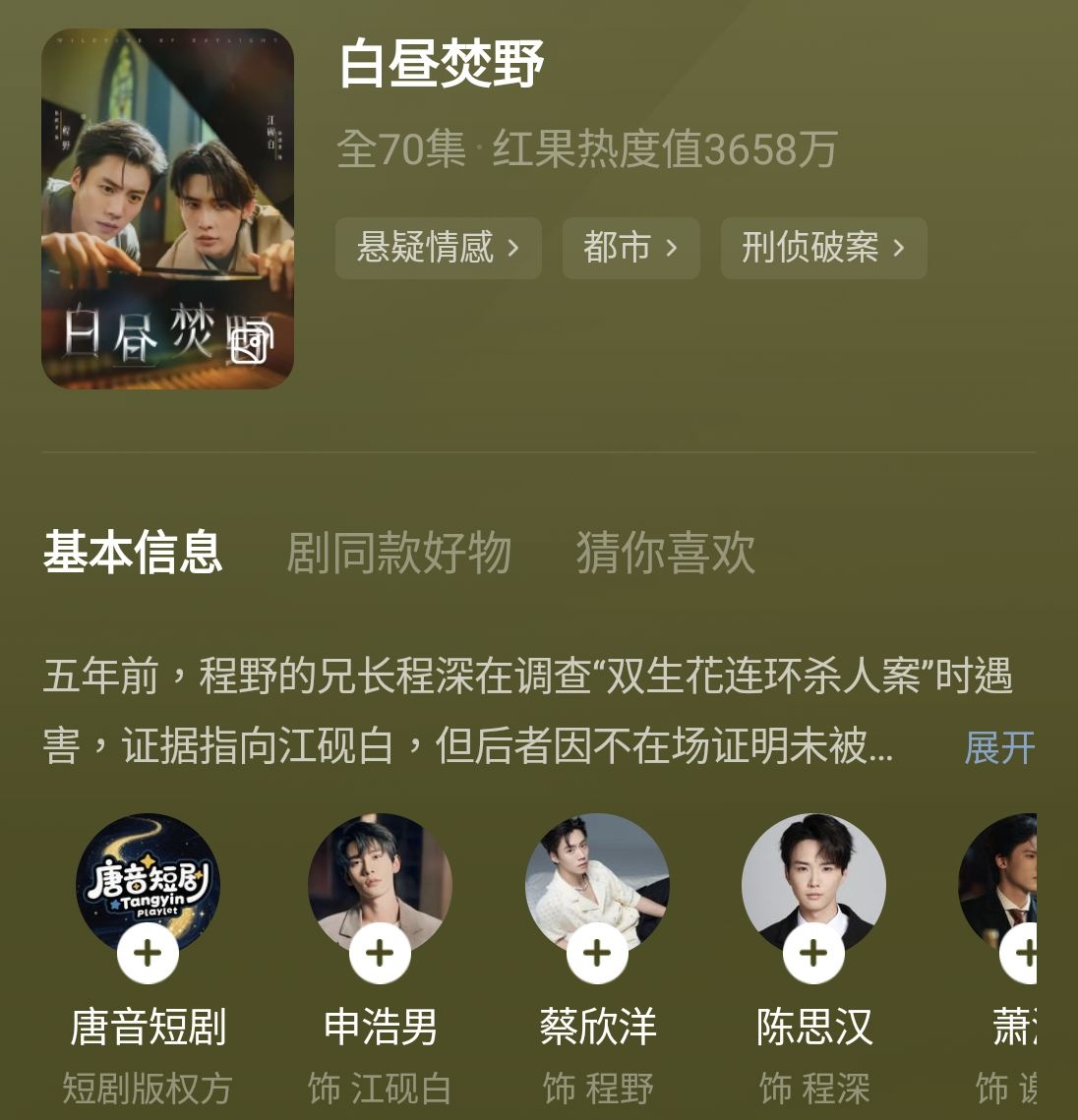Screen dimensions: 1078x1120
Task: Follow actor 申浩男 with the plus icon
Action: click(x=380, y=953)
